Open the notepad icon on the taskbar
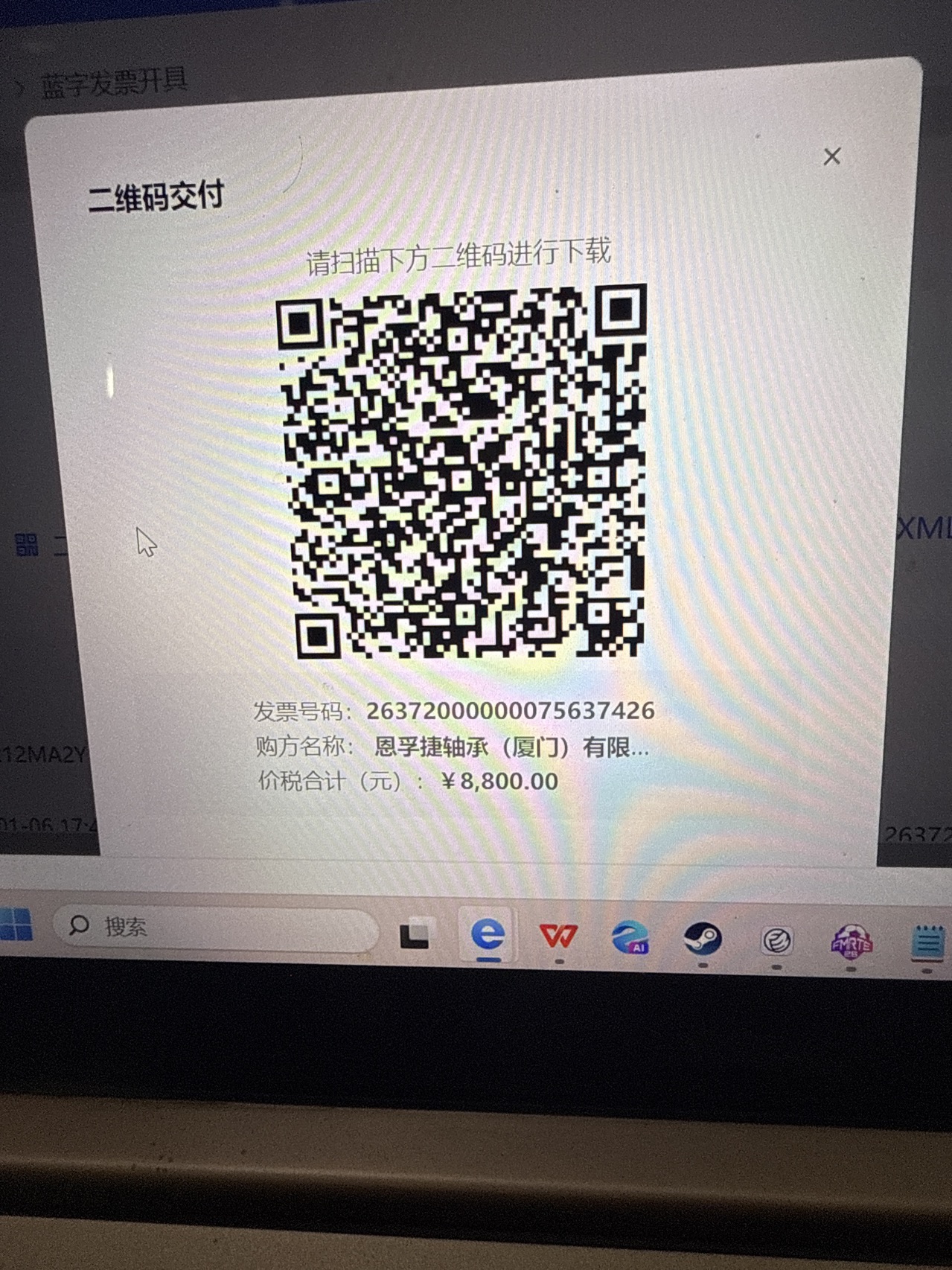Screen dimensions: 952x1270 pyautogui.click(x=927, y=944)
